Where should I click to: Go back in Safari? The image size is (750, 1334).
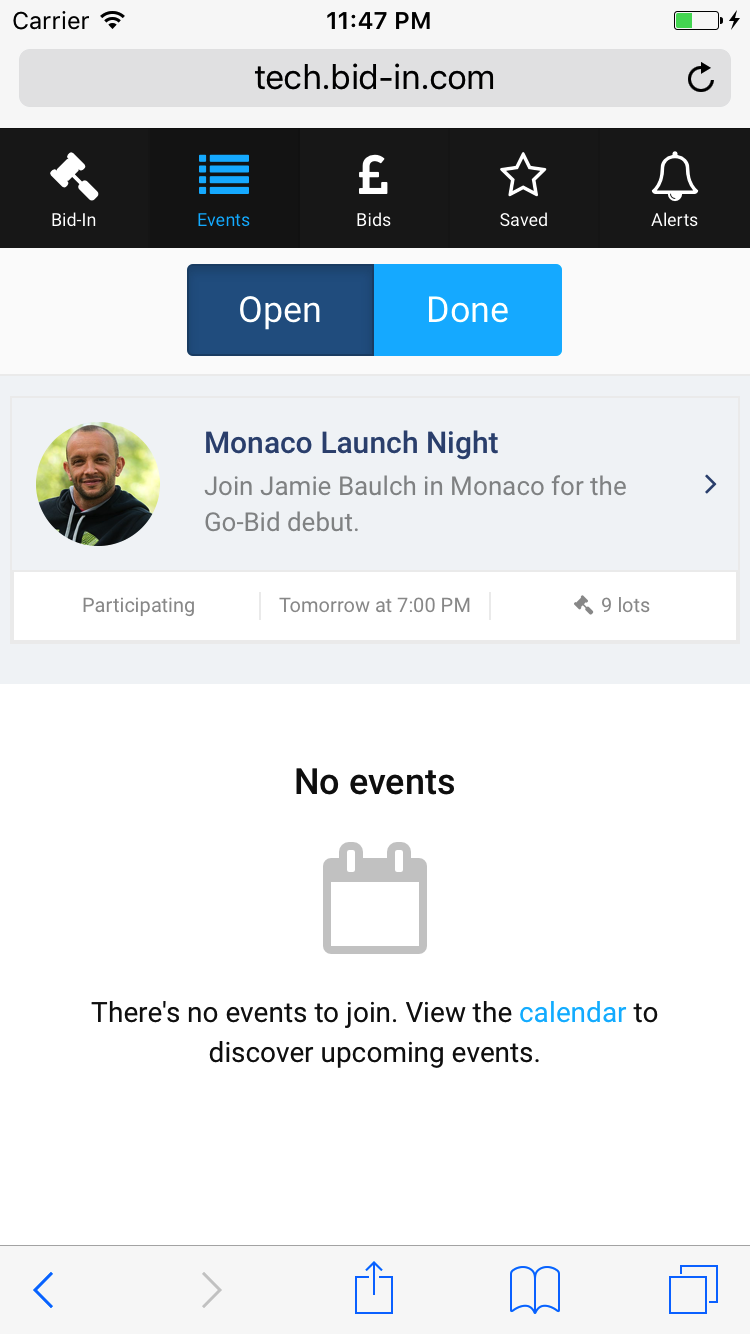[43, 1290]
